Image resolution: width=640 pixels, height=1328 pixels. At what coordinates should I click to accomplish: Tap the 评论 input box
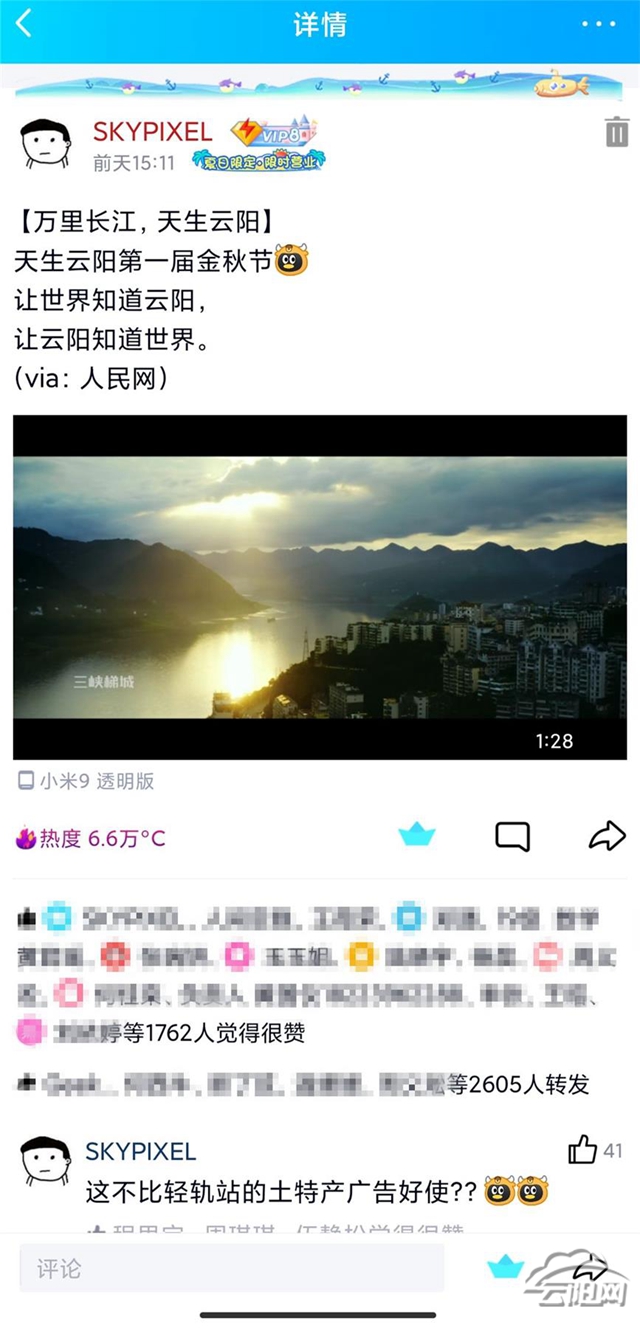pos(231,1269)
